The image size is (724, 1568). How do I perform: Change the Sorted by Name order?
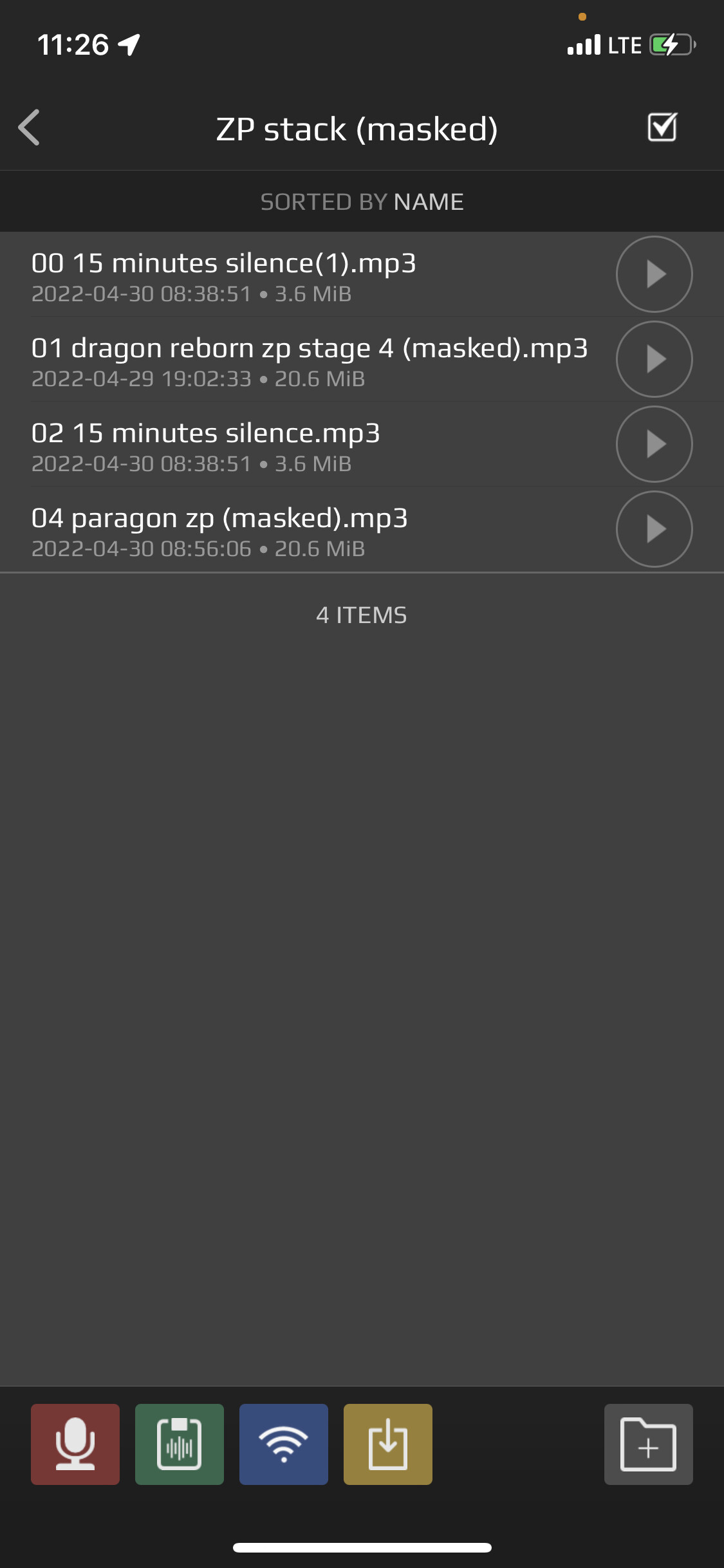click(362, 201)
